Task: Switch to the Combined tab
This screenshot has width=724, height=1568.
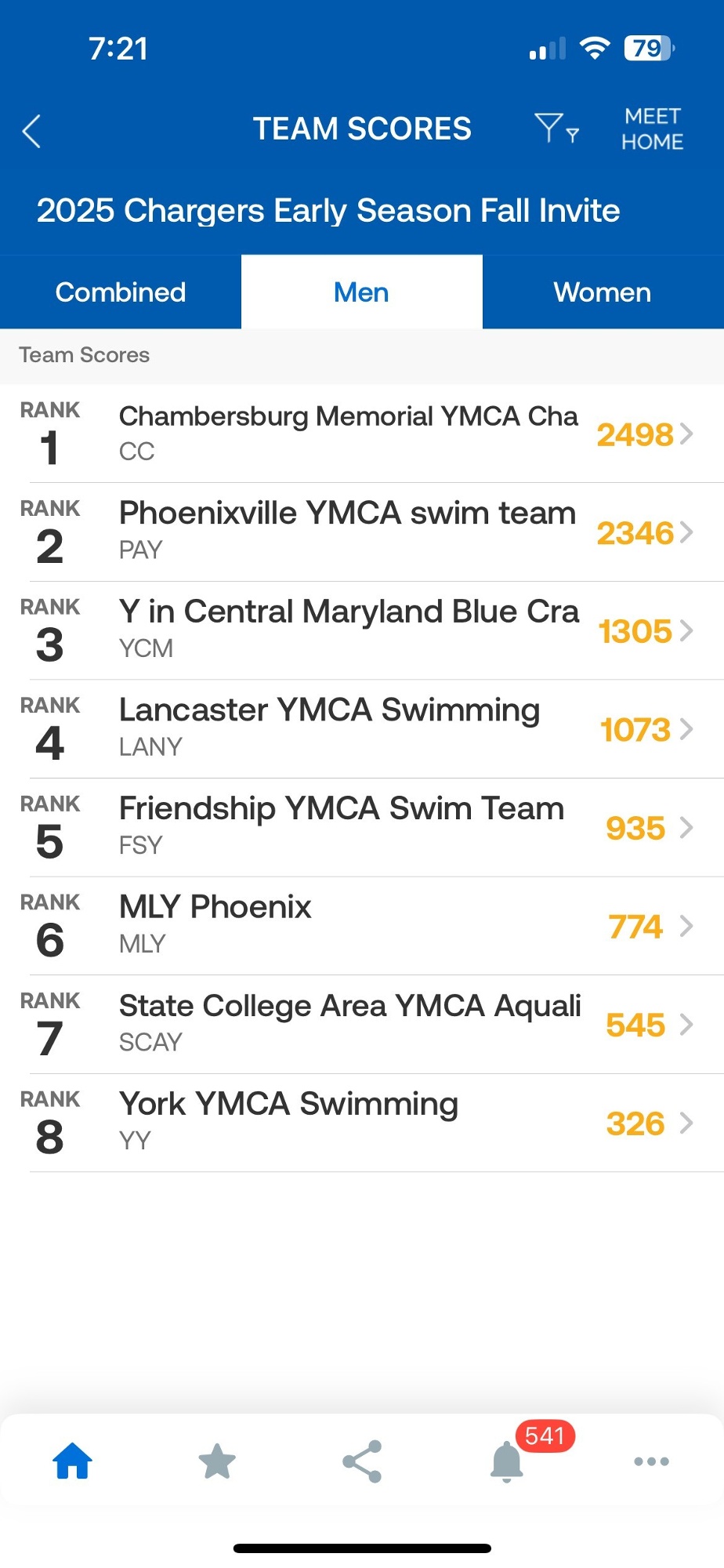Action: [x=121, y=292]
